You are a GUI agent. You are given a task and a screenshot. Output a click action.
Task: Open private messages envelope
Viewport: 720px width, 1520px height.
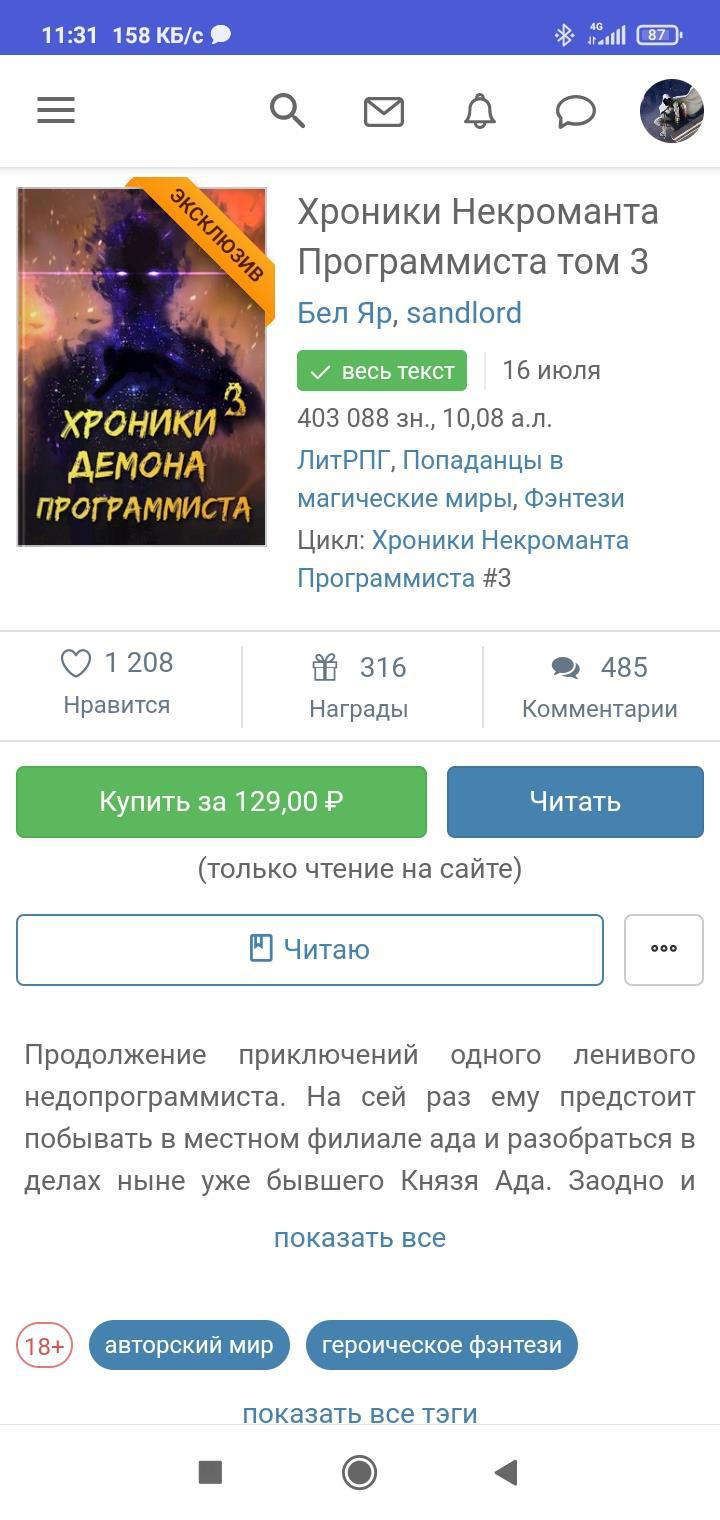(383, 111)
